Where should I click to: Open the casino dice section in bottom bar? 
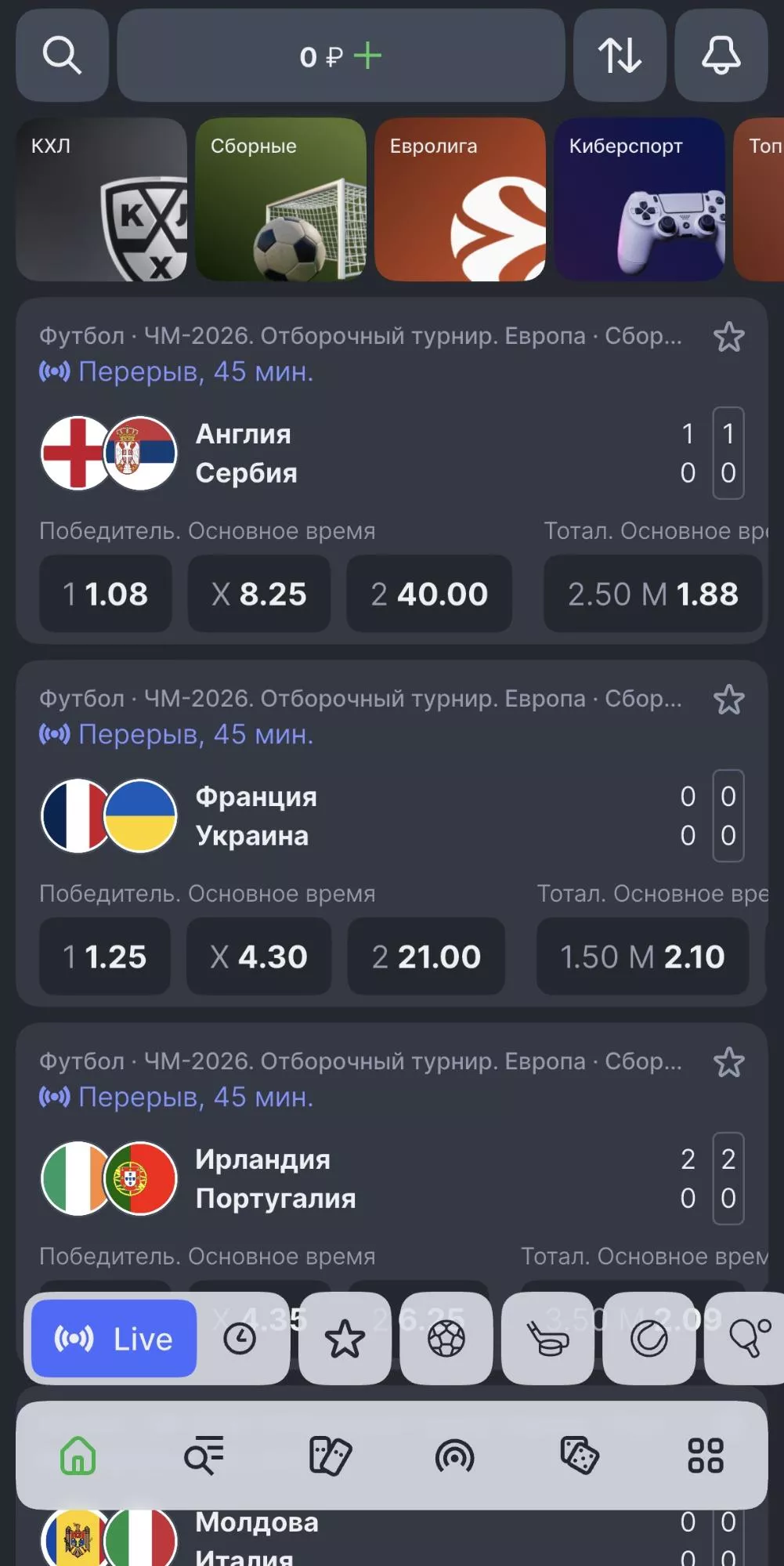580,1456
